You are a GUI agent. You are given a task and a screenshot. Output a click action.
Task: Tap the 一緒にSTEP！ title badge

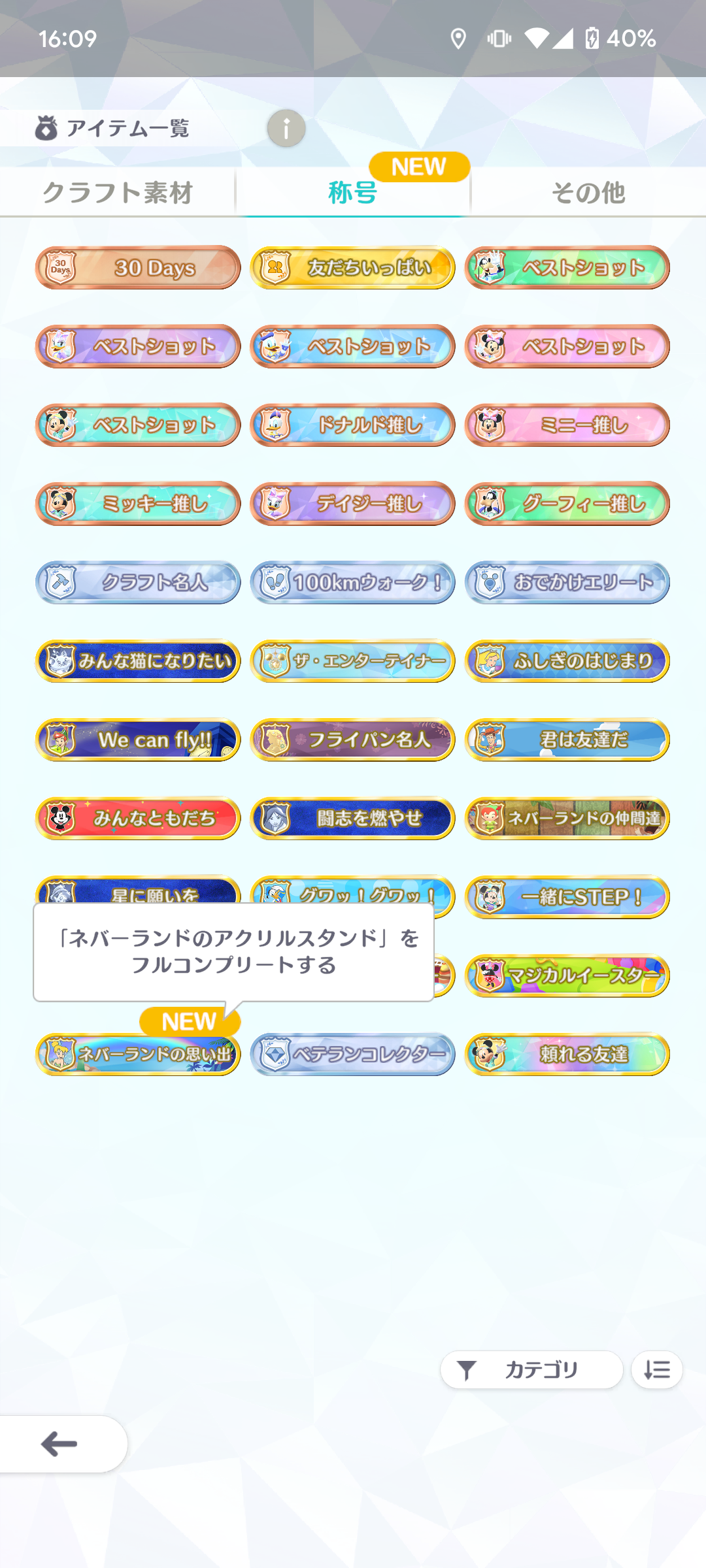pyautogui.click(x=567, y=897)
